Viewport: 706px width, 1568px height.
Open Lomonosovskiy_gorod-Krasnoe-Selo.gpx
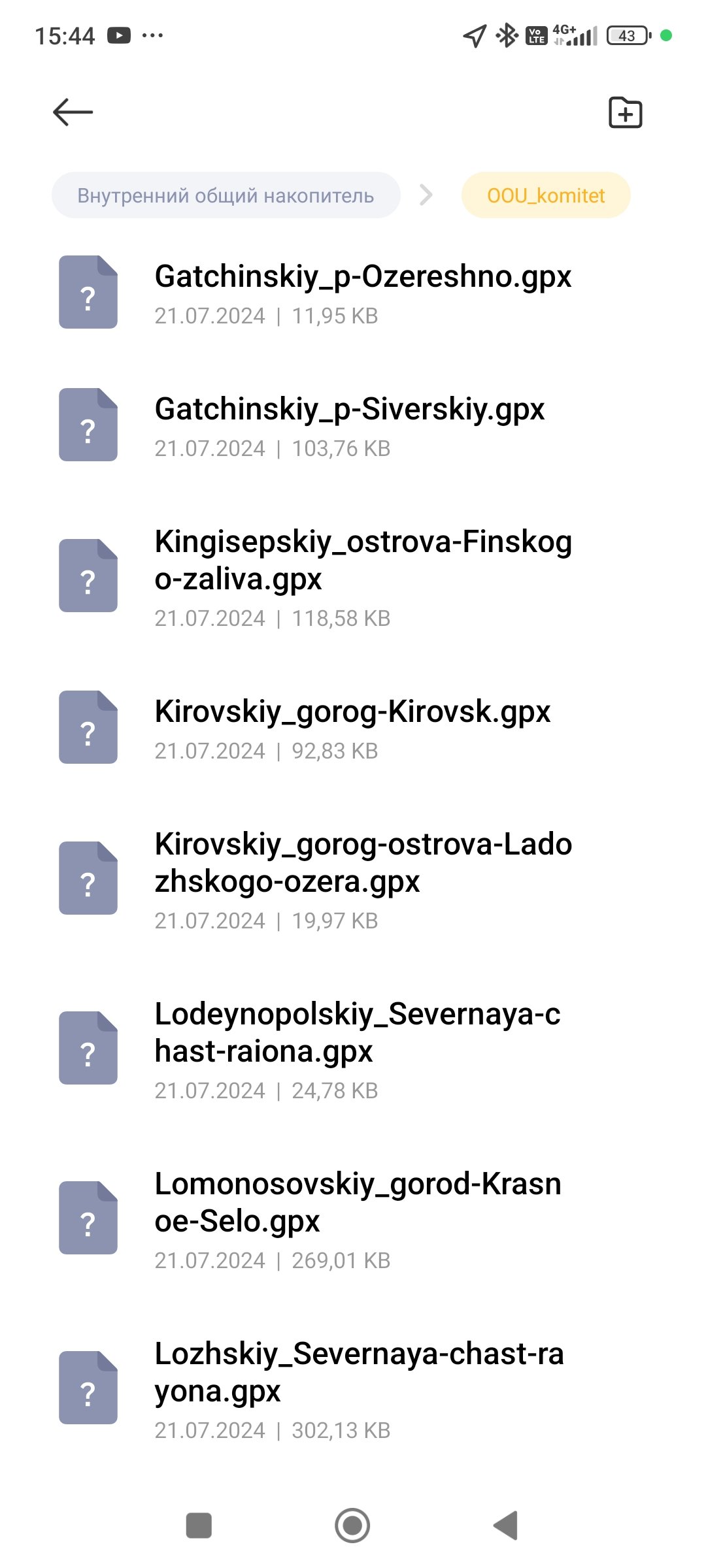(358, 1218)
